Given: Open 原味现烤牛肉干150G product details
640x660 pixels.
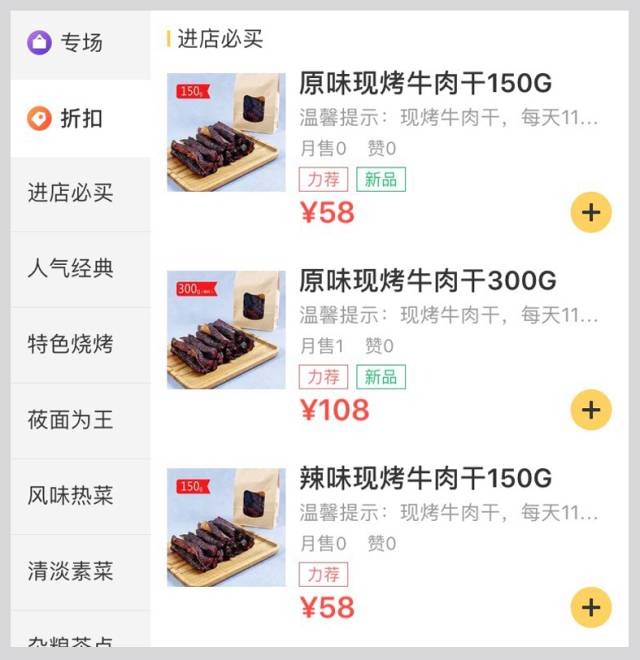Looking at the screenshot, I should coord(425,83).
